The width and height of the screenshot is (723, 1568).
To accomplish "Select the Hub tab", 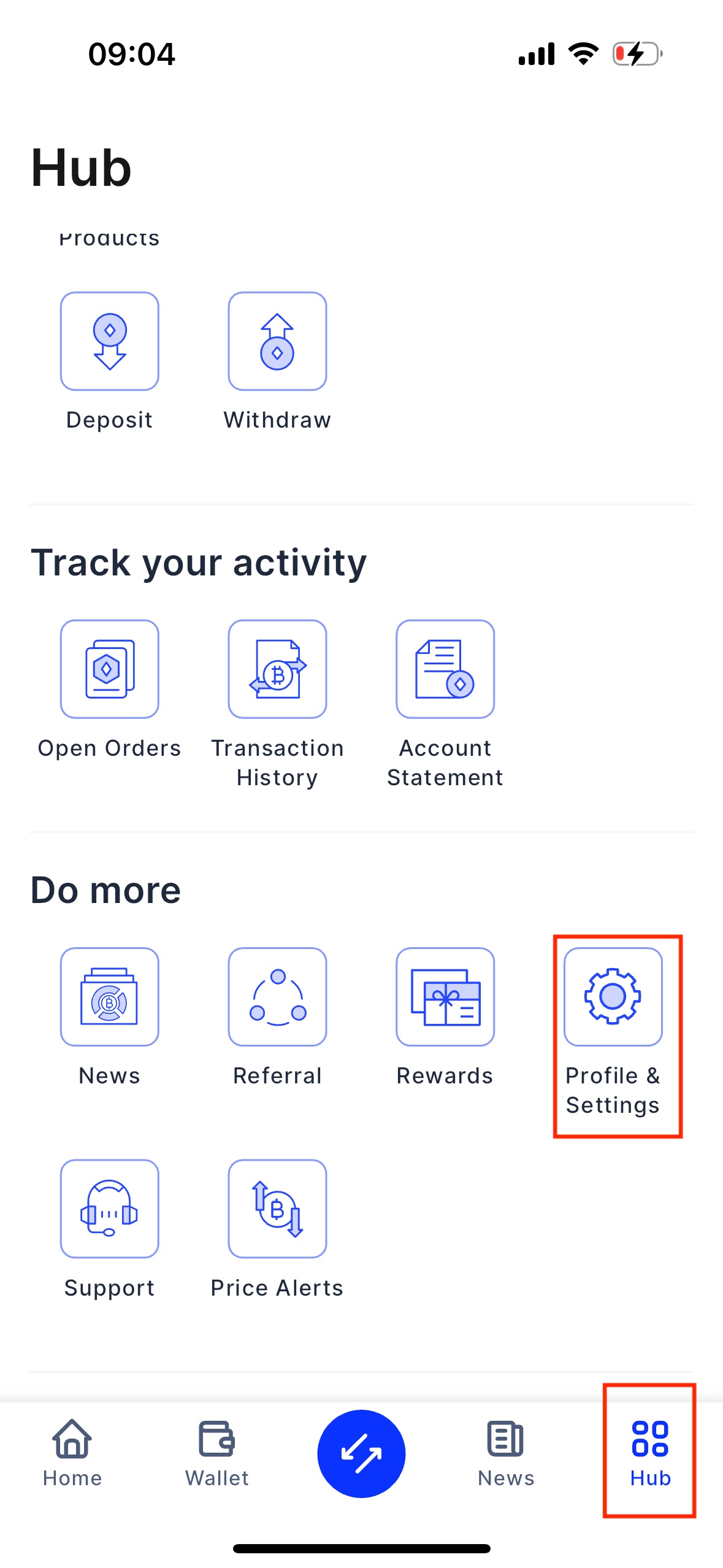I will click(650, 1453).
